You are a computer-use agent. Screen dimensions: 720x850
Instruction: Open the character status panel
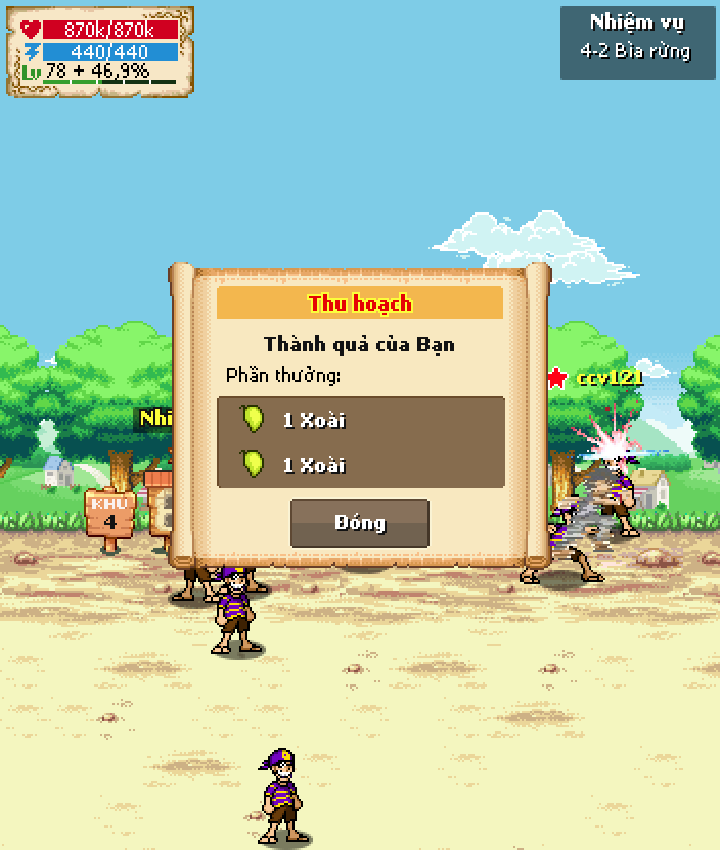[99, 50]
